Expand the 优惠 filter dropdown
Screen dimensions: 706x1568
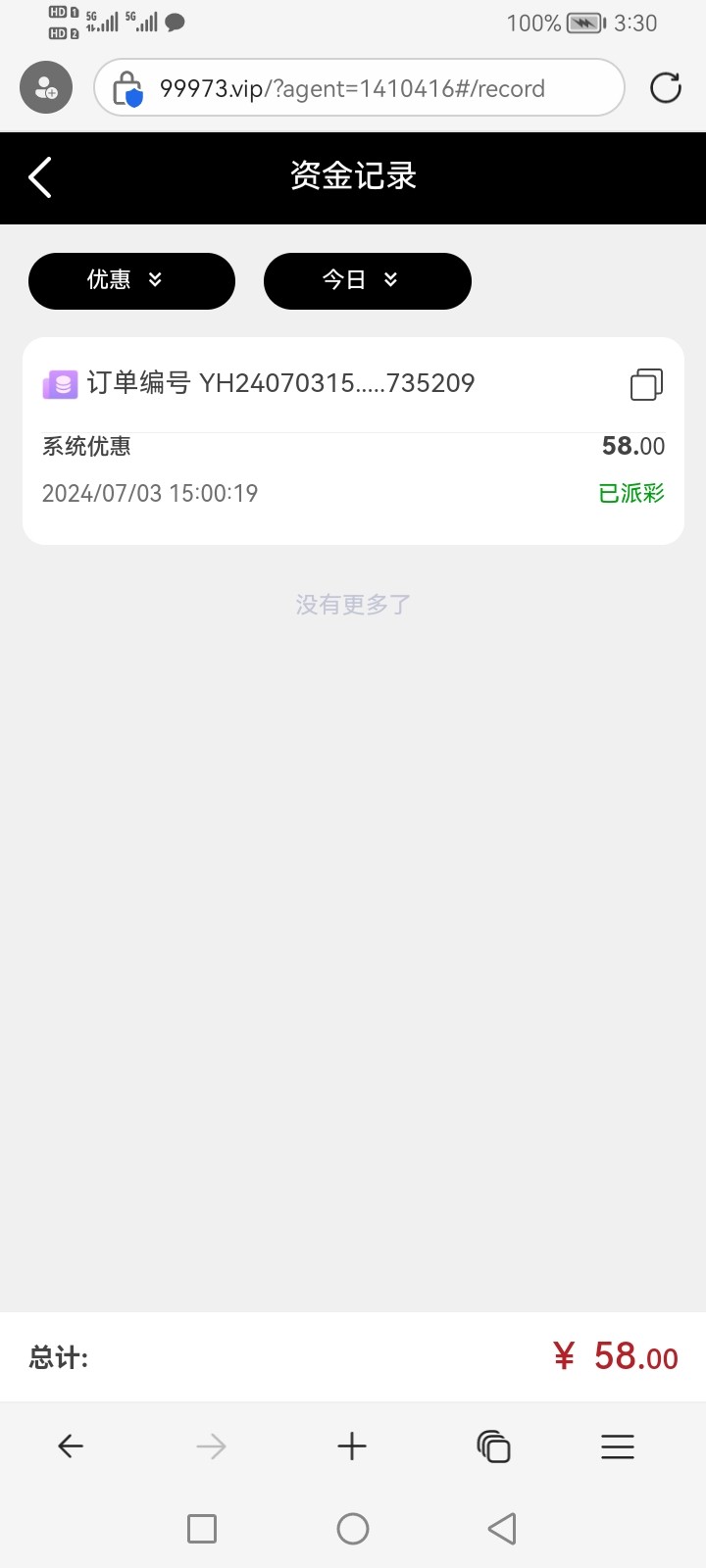(x=131, y=281)
